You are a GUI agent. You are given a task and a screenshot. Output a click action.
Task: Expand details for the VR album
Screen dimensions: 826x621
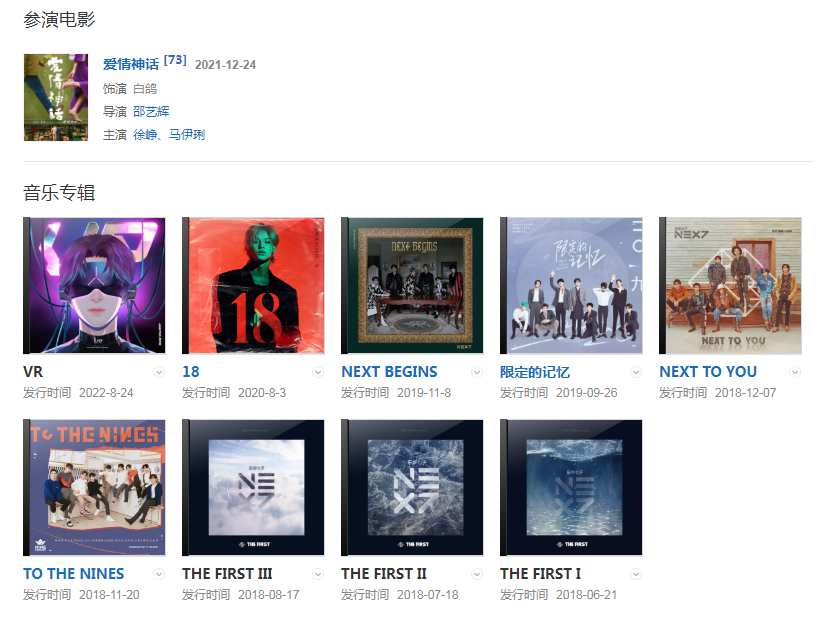(159, 372)
